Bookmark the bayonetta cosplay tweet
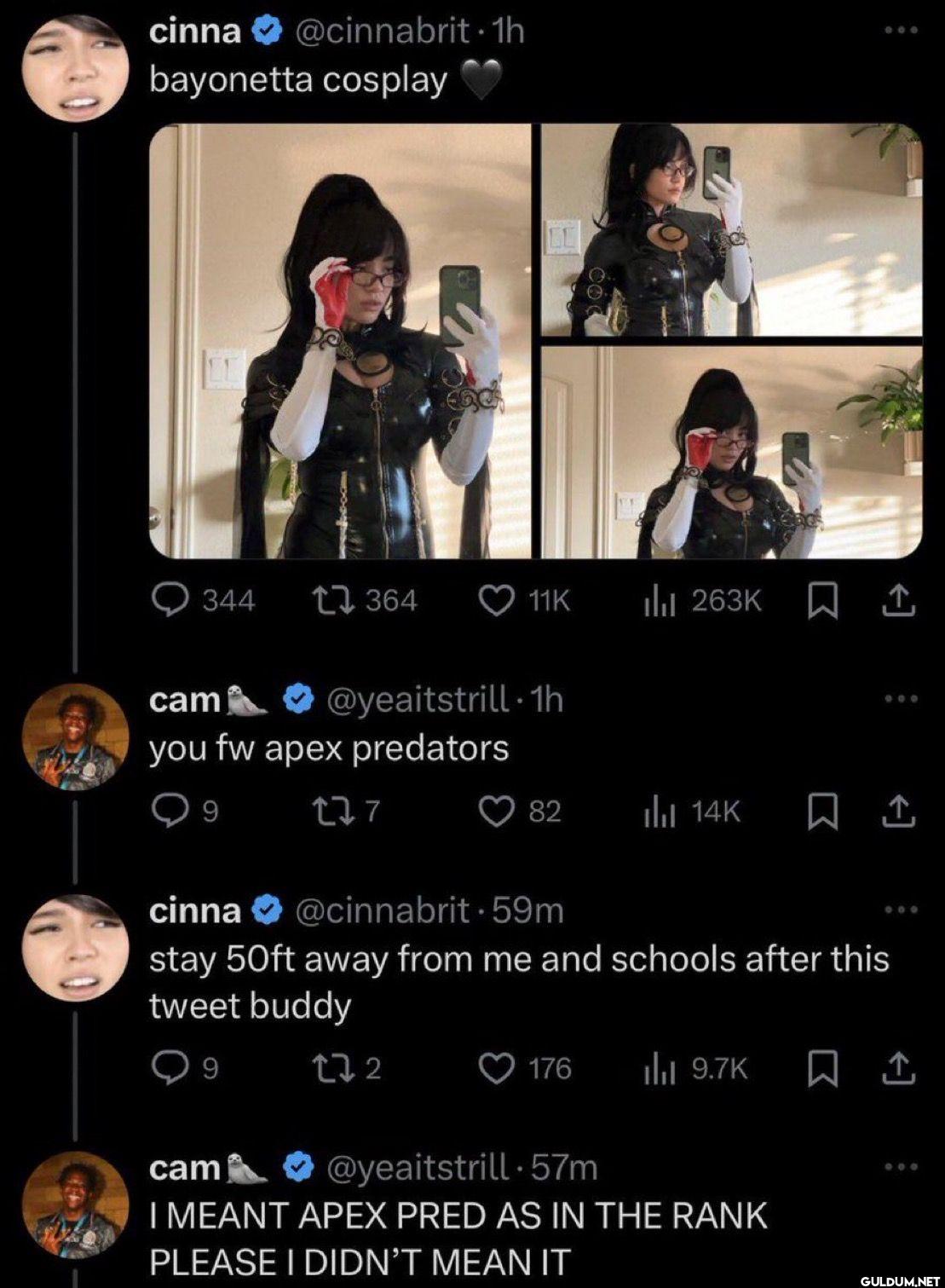The image size is (945, 1288). (x=822, y=602)
